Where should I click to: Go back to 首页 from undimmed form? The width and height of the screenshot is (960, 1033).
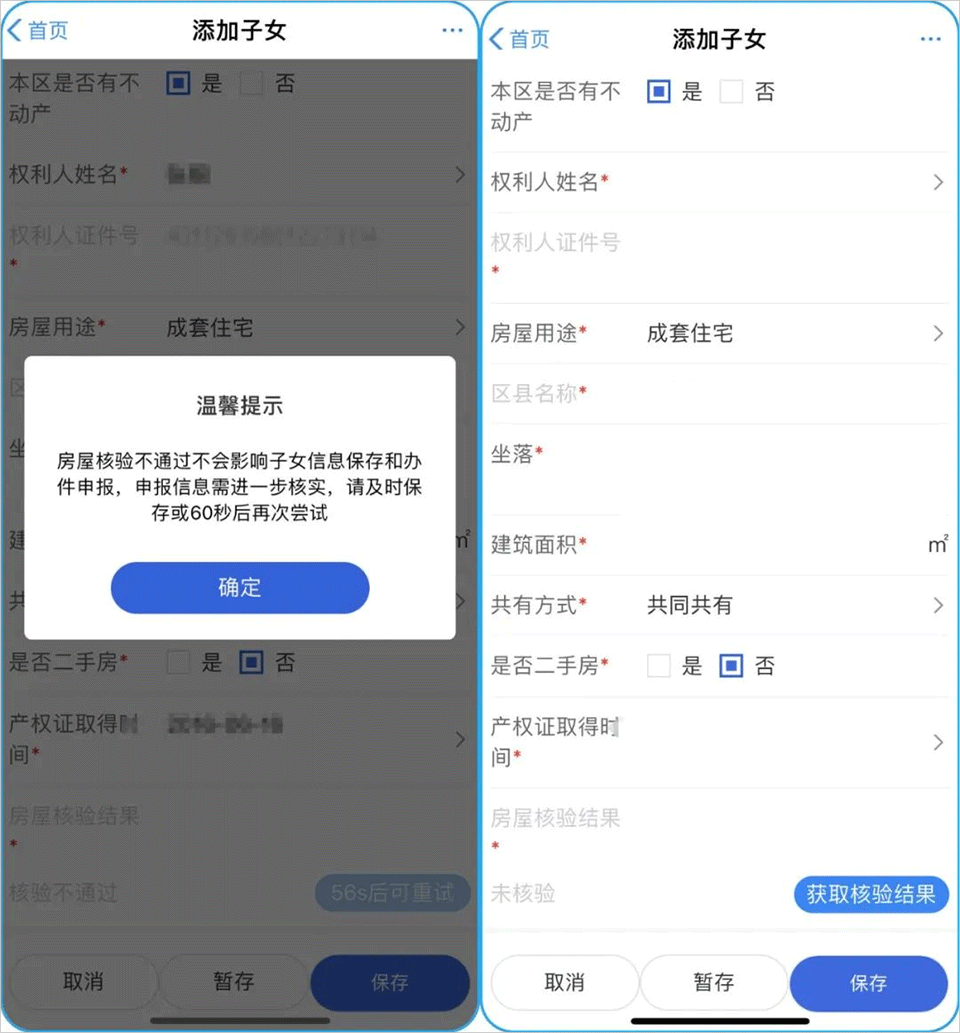520,39
